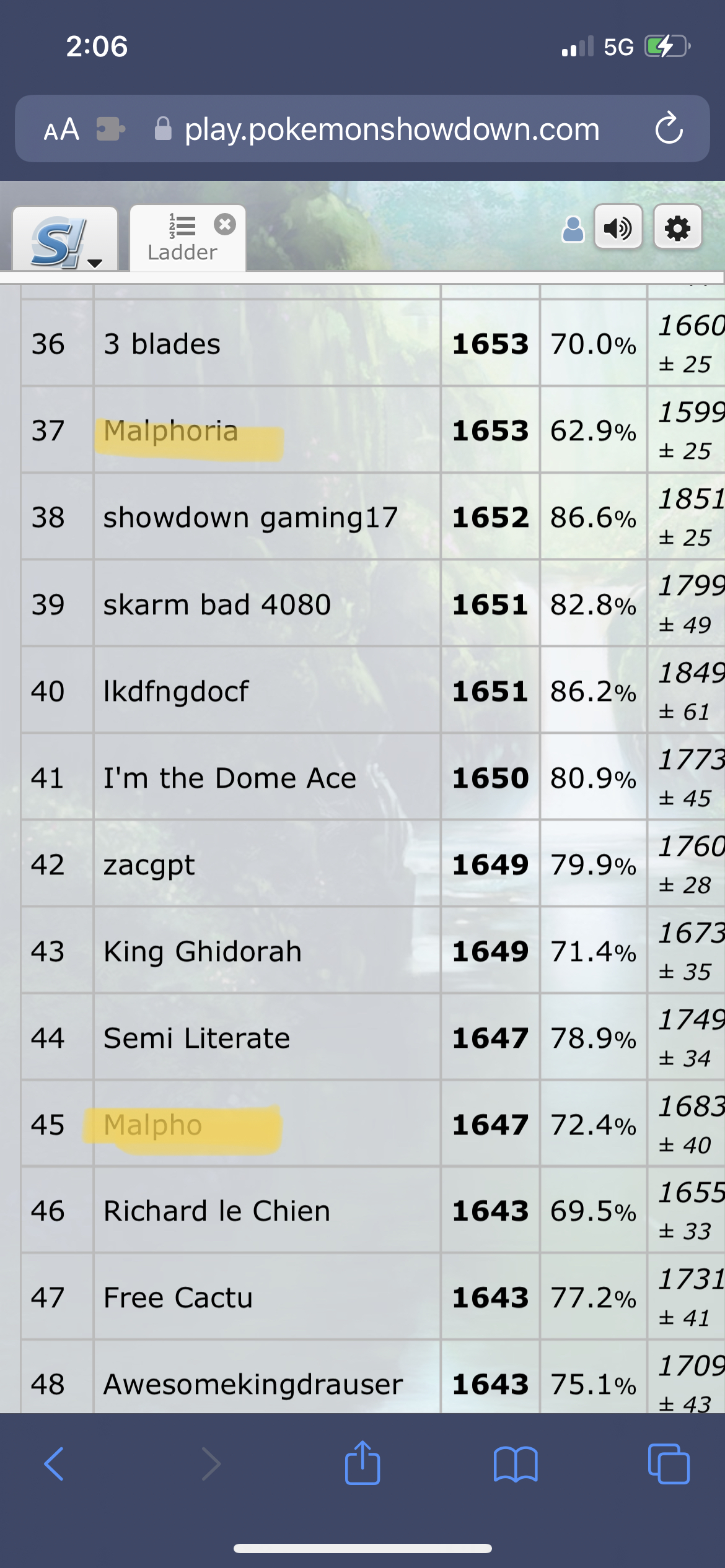Show all open Safari tabs
The height and width of the screenshot is (1568, 725).
(669, 1464)
